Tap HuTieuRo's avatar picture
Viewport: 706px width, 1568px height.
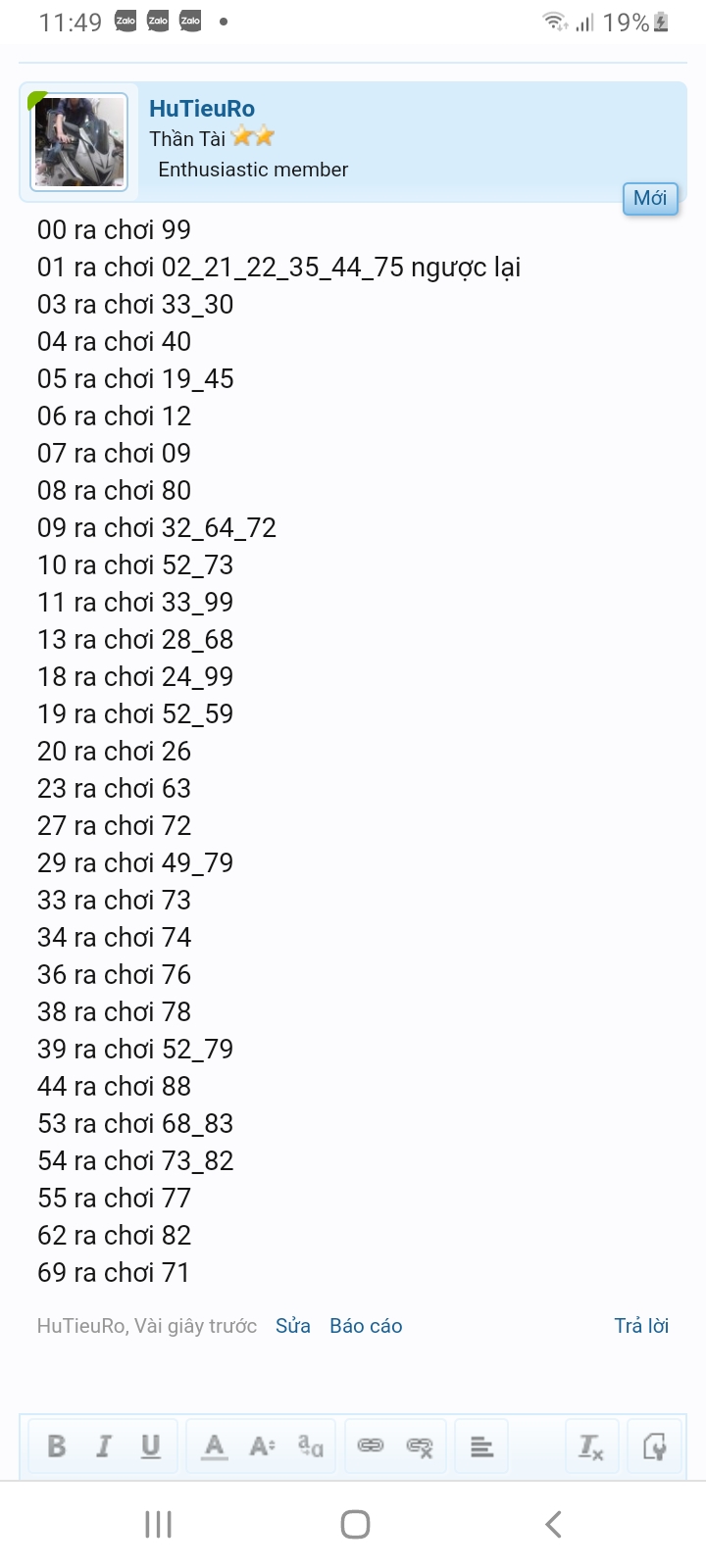point(79,142)
